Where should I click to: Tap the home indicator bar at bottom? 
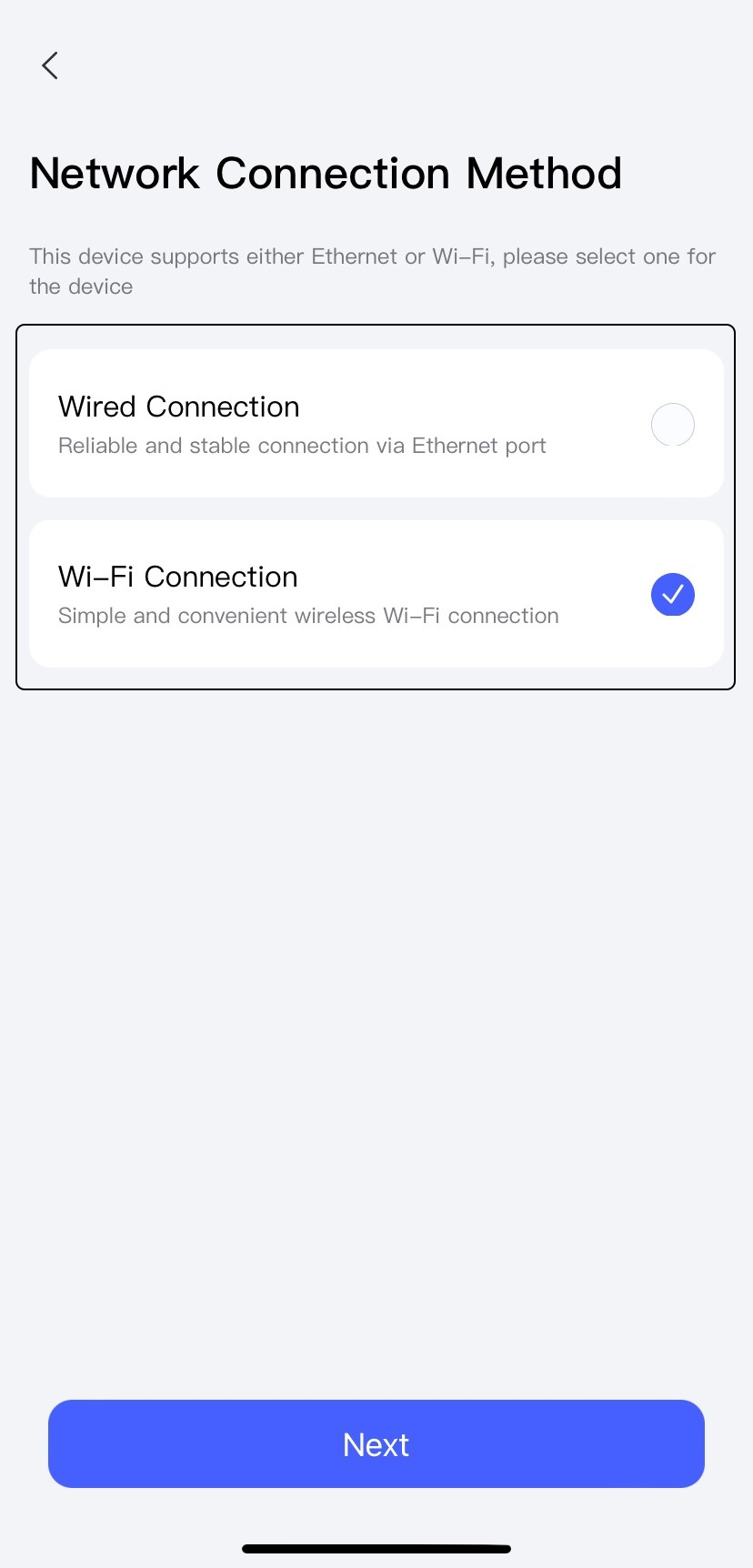tap(376, 1548)
